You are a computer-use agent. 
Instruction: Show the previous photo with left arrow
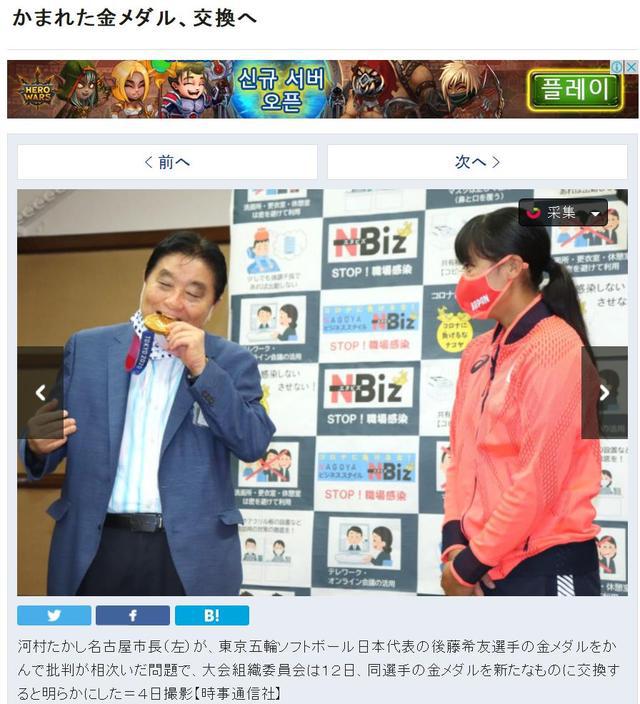(40, 393)
